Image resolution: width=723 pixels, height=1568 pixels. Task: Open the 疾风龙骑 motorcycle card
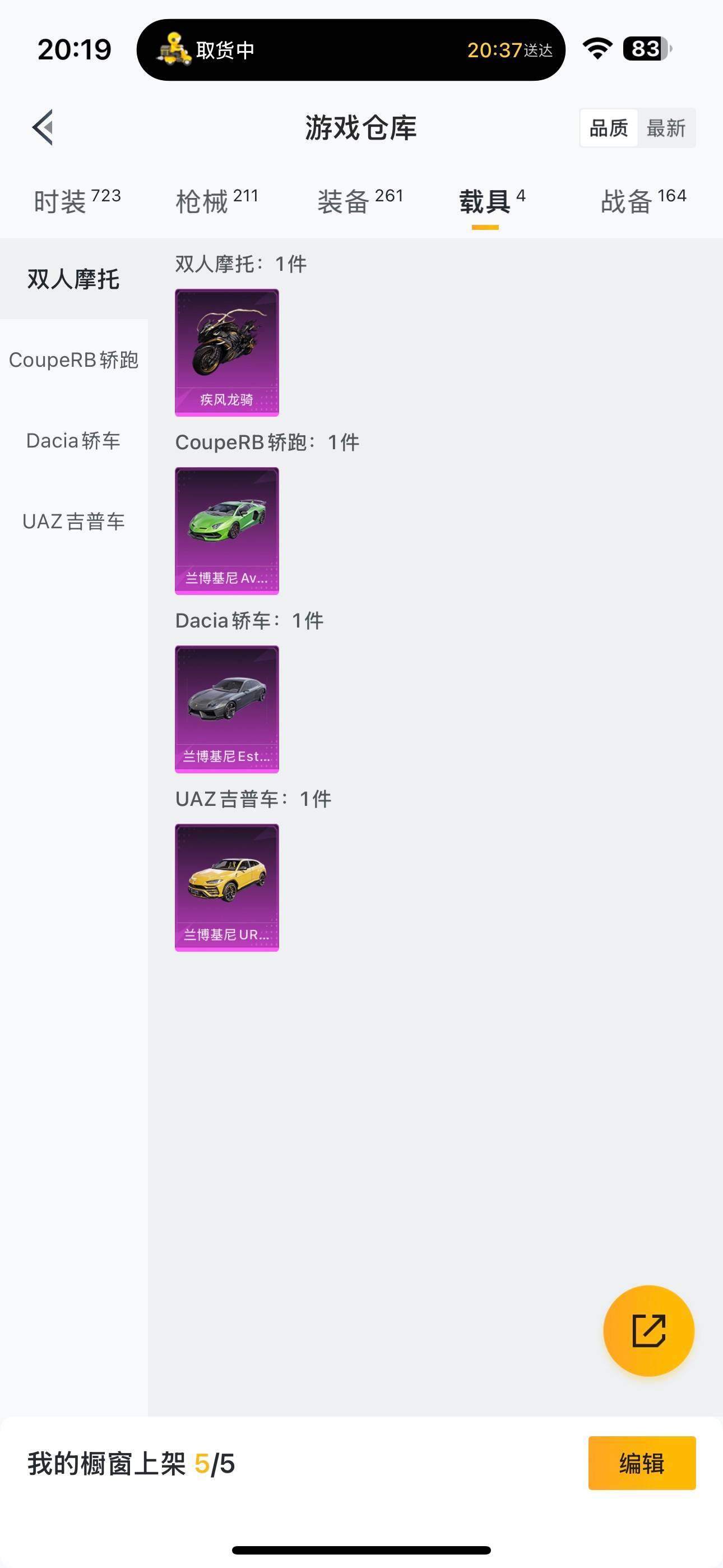tap(226, 352)
